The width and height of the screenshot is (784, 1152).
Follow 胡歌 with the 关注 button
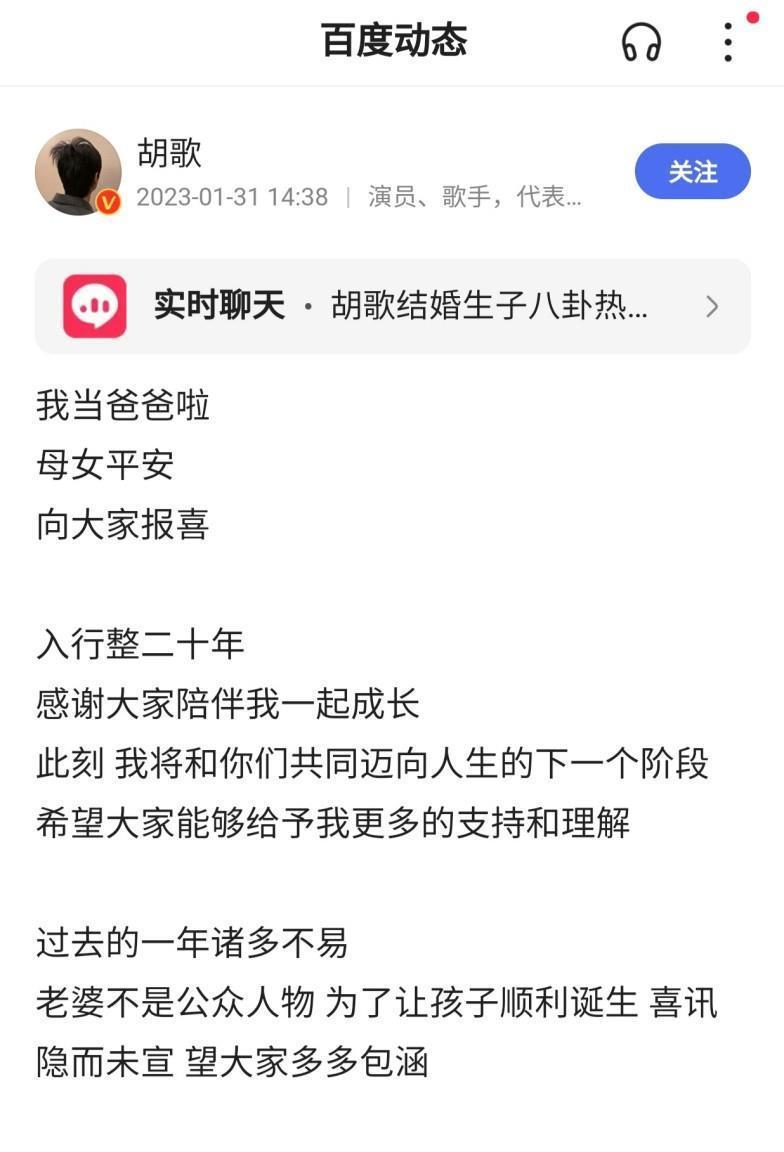point(692,172)
